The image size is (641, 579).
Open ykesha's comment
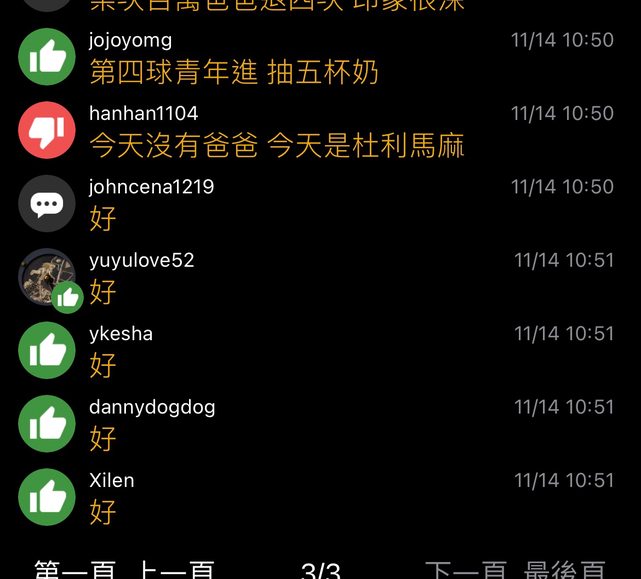(x=103, y=365)
